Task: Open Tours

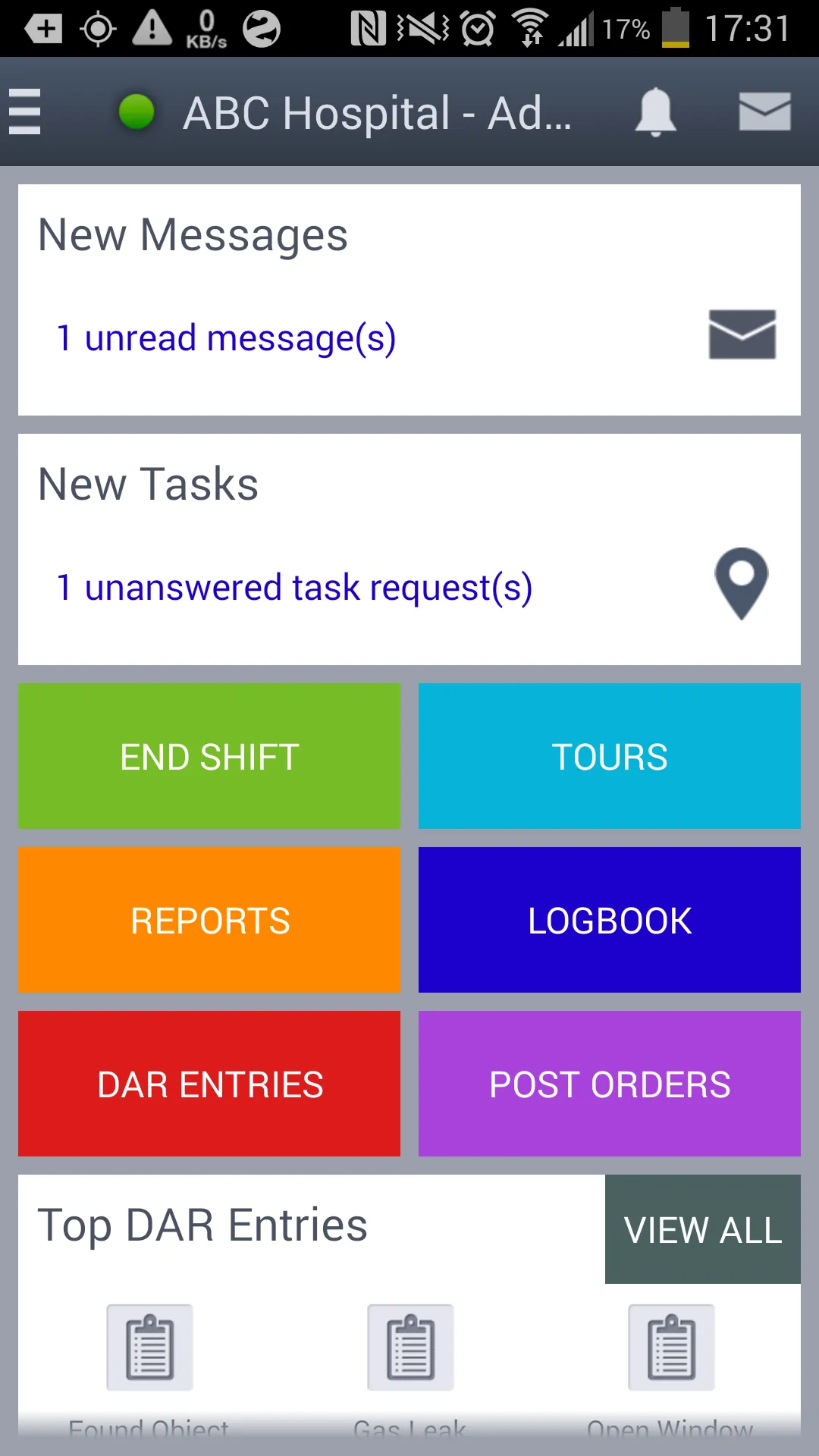Action: coord(610,756)
